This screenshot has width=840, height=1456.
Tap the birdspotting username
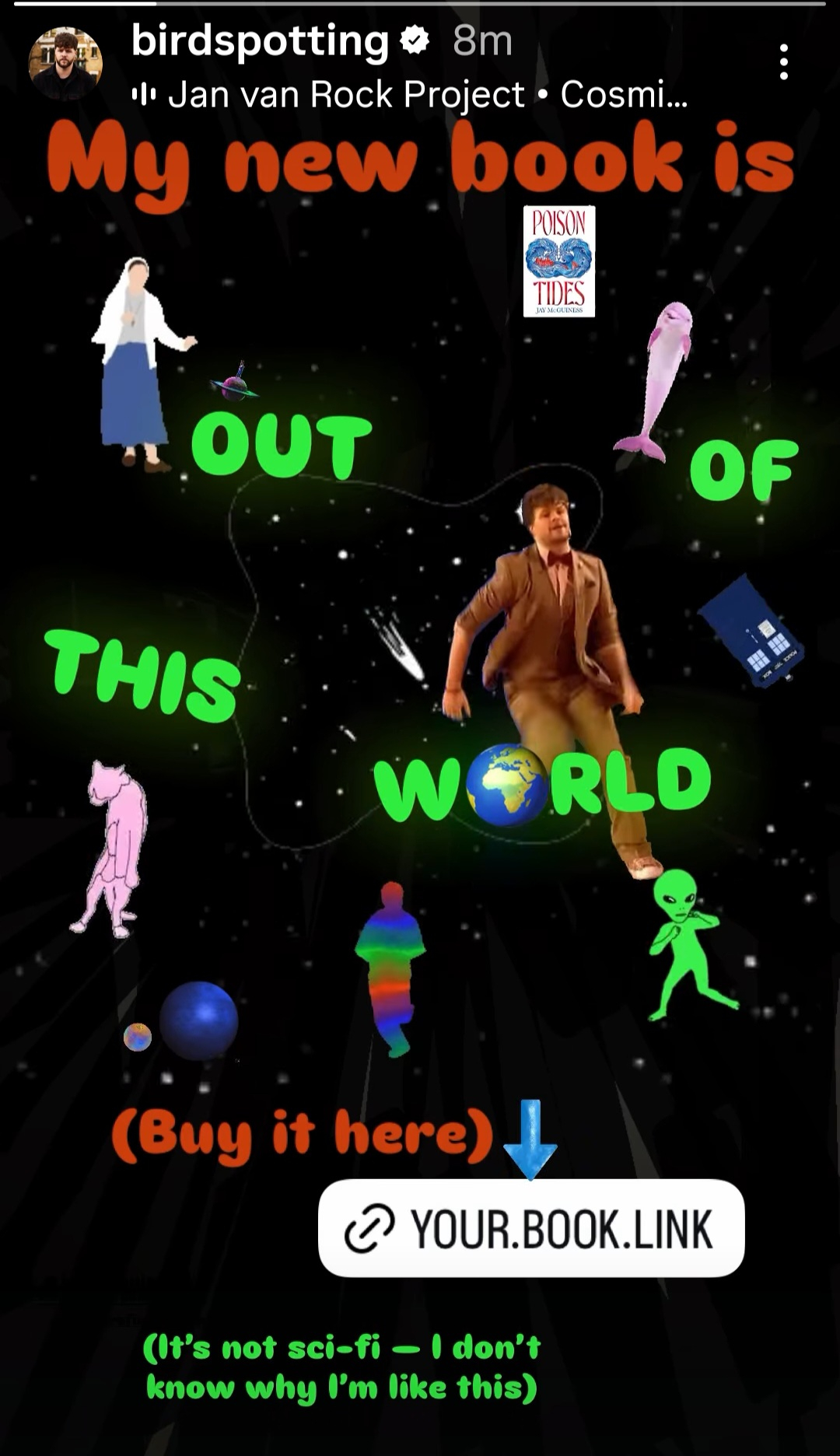tap(259, 40)
